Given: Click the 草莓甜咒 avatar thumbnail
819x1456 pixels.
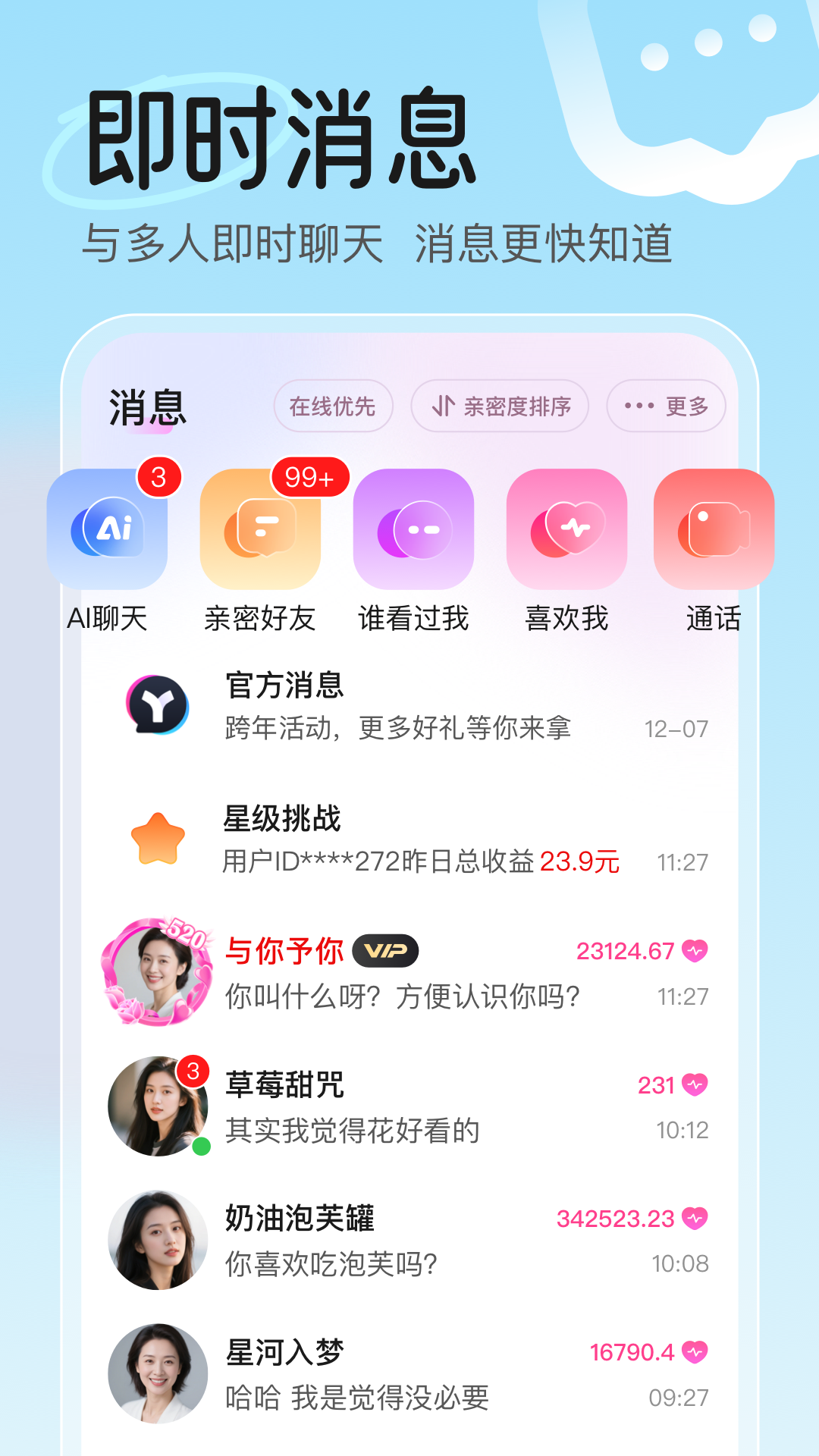Looking at the screenshot, I should pyautogui.click(x=158, y=1106).
